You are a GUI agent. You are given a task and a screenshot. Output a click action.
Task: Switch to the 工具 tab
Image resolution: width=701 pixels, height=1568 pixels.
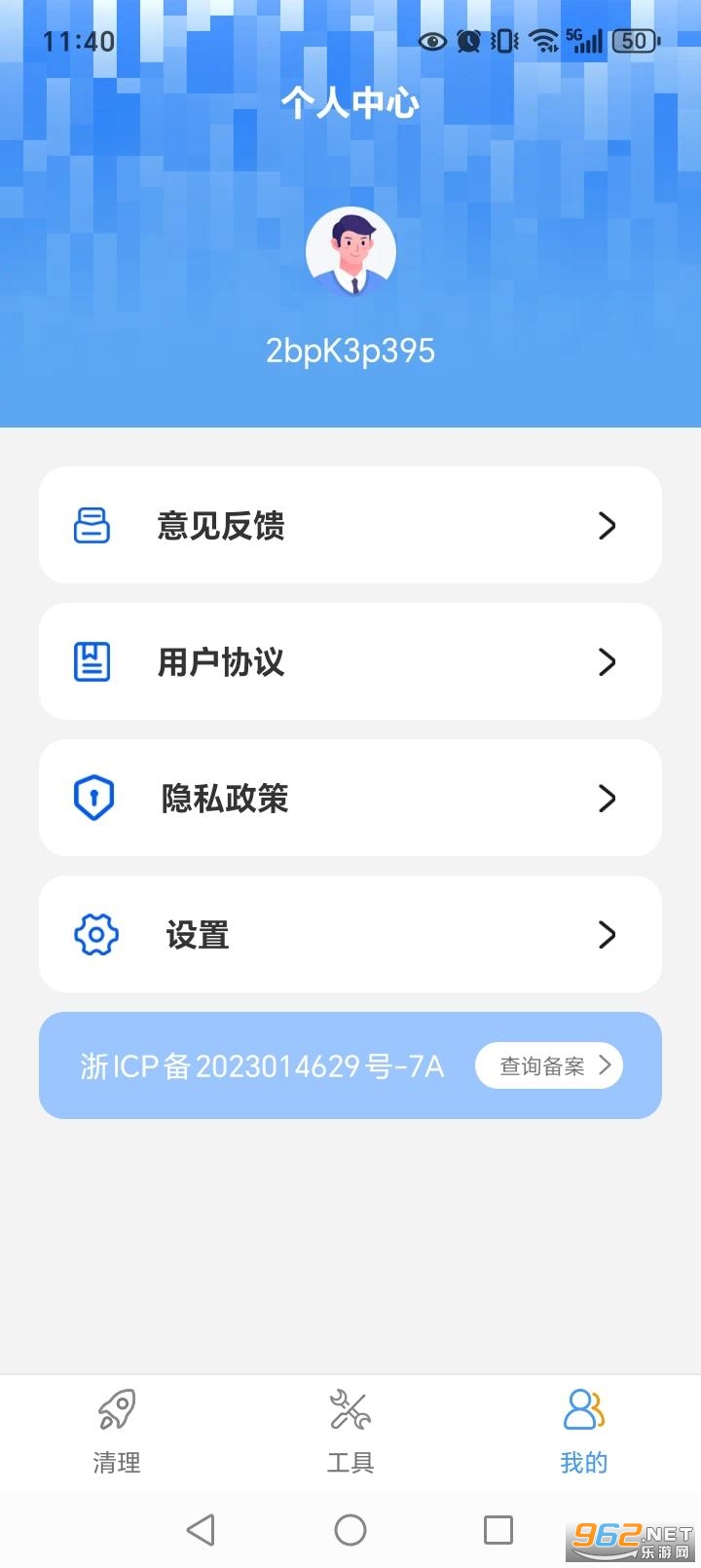(350, 1432)
